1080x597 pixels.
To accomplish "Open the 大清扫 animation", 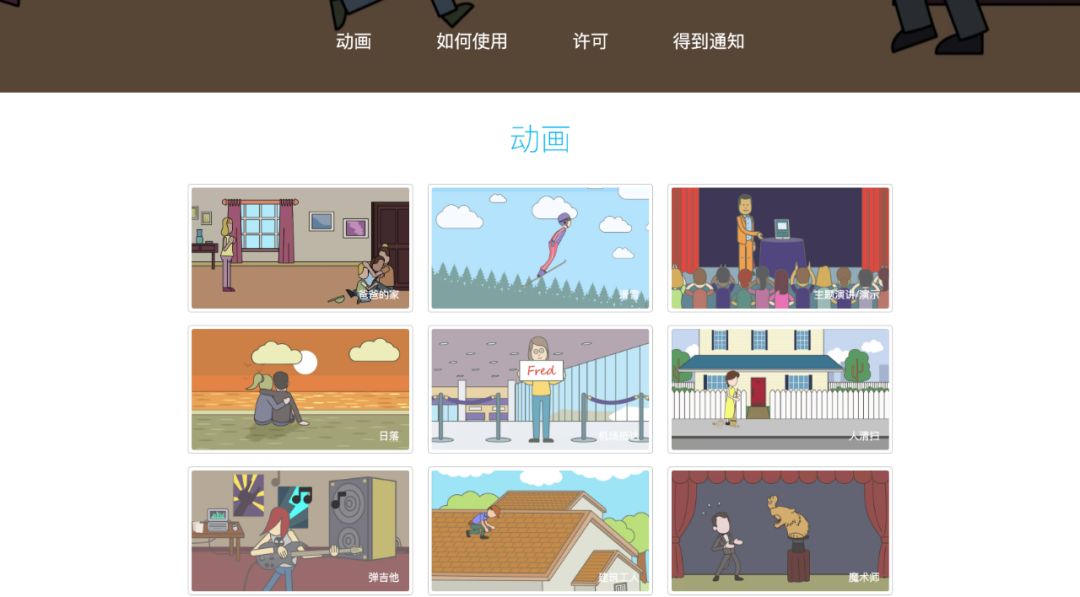I will pos(780,389).
